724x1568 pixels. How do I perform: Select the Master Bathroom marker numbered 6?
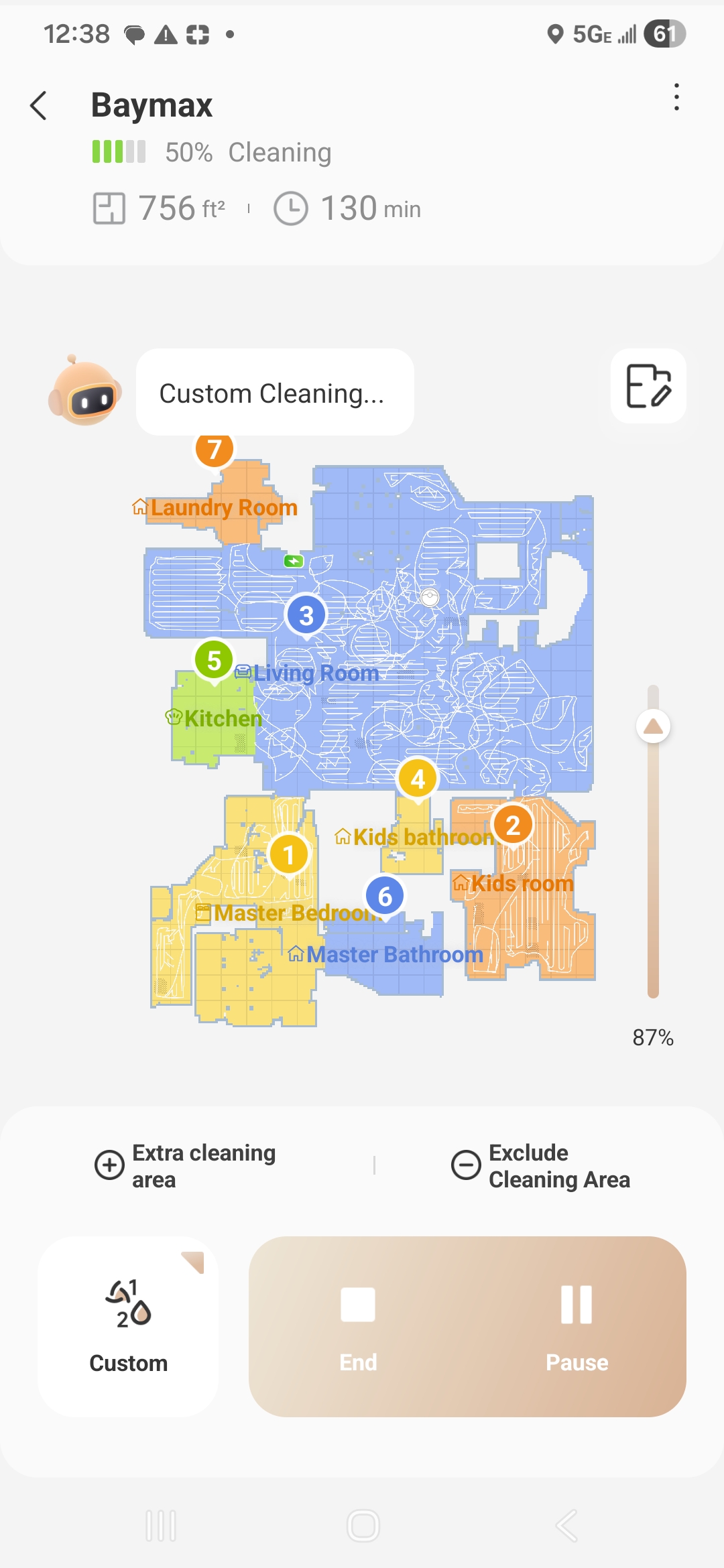pos(385,896)
